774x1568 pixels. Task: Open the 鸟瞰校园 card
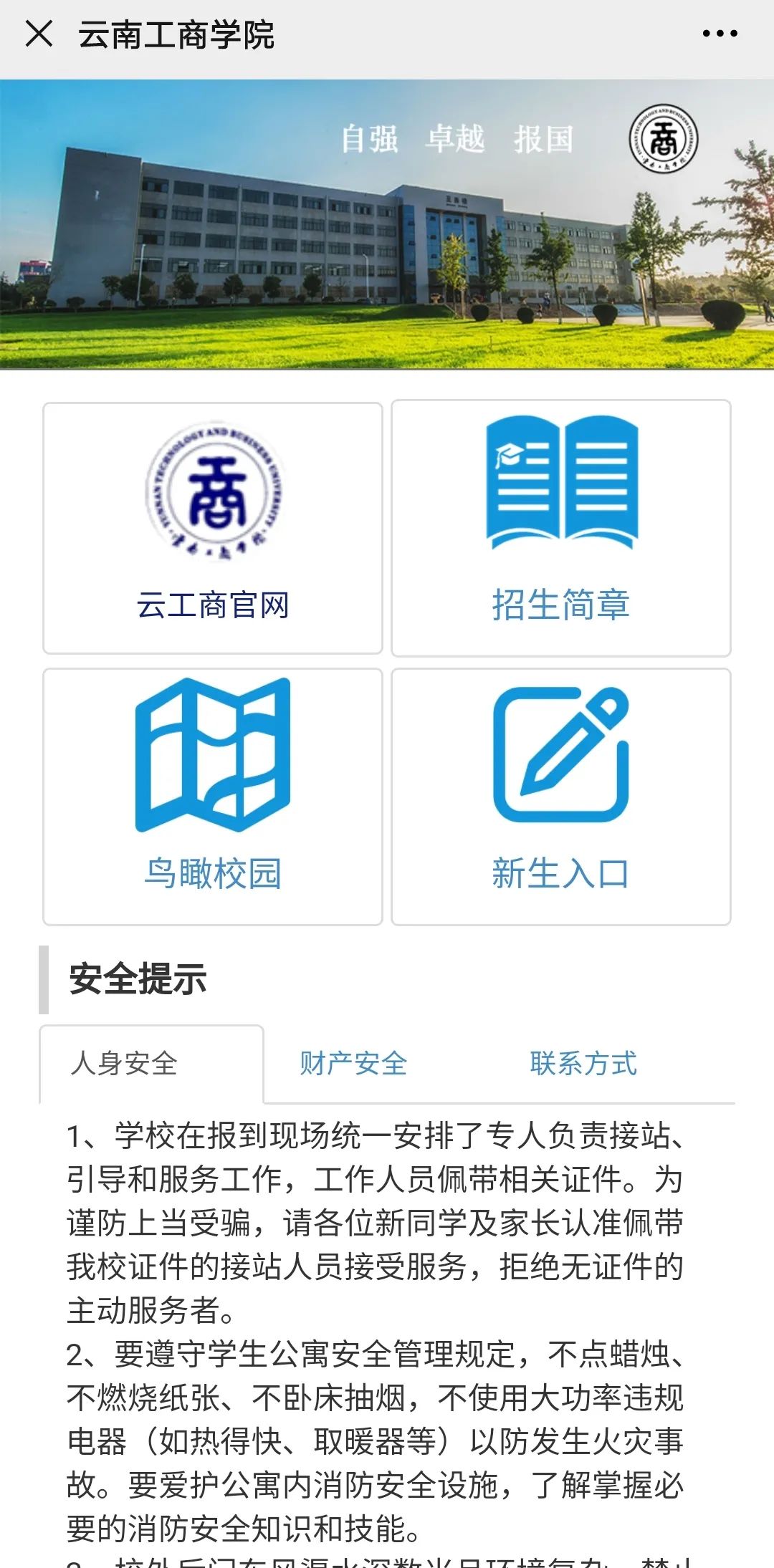(x=213, y=796)
